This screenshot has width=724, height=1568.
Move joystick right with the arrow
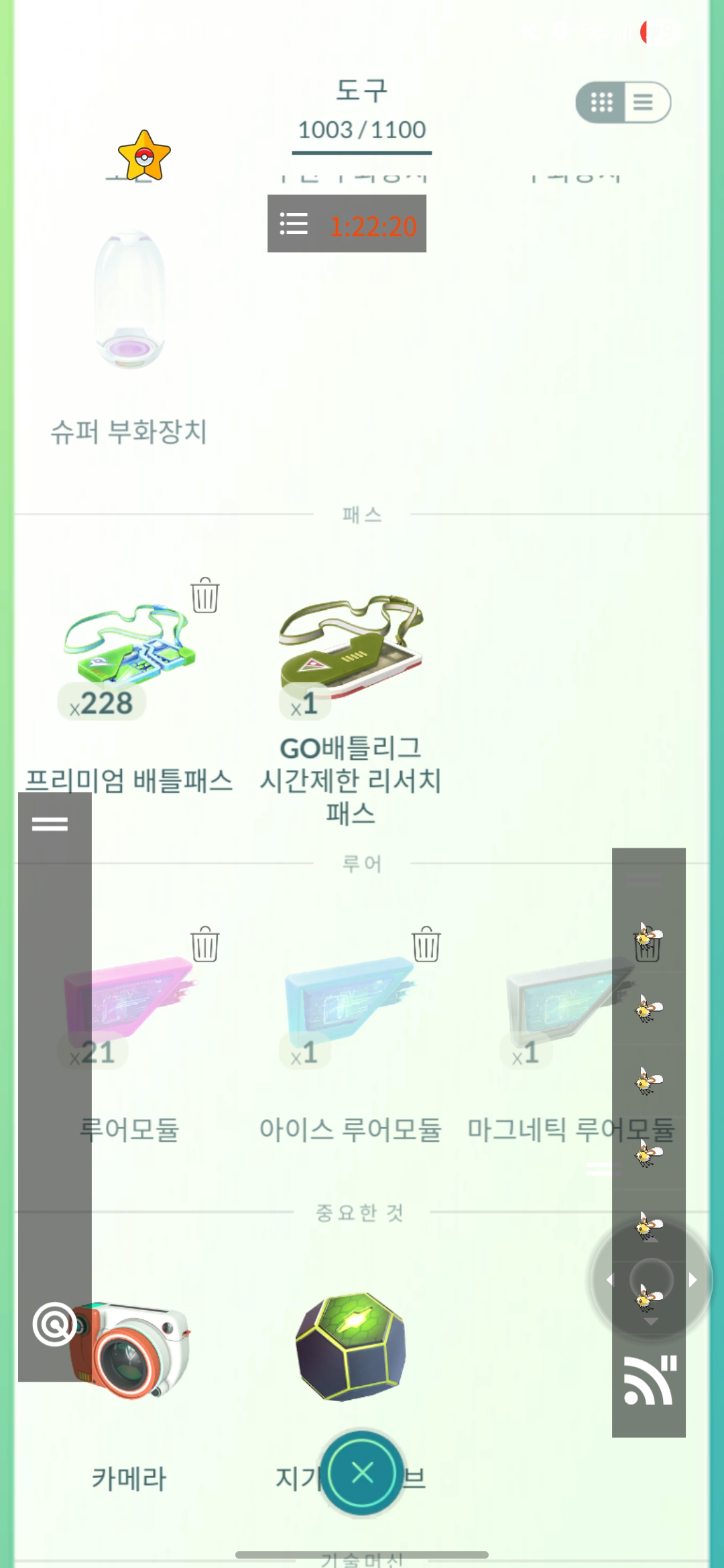693,1280
